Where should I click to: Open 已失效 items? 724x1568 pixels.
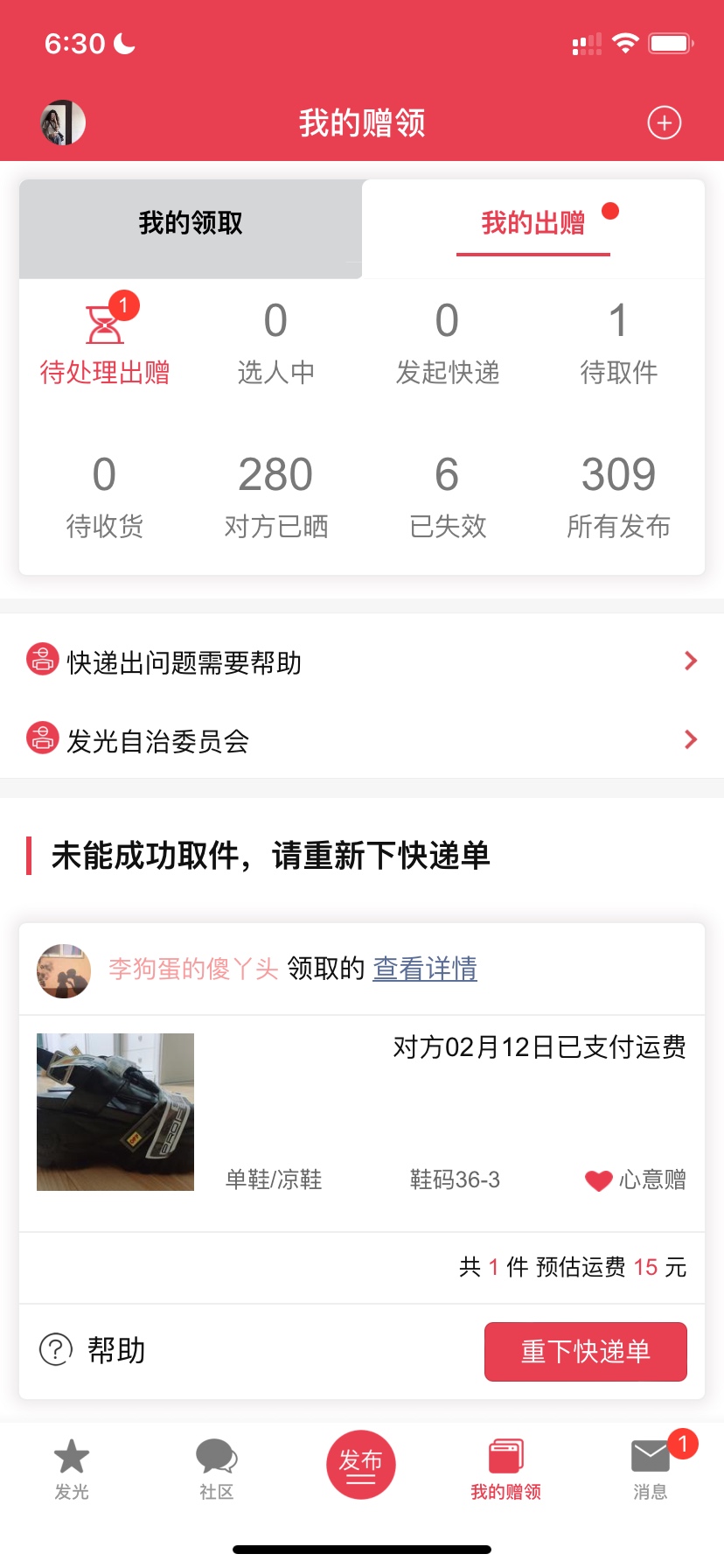(x=447, y=497)
